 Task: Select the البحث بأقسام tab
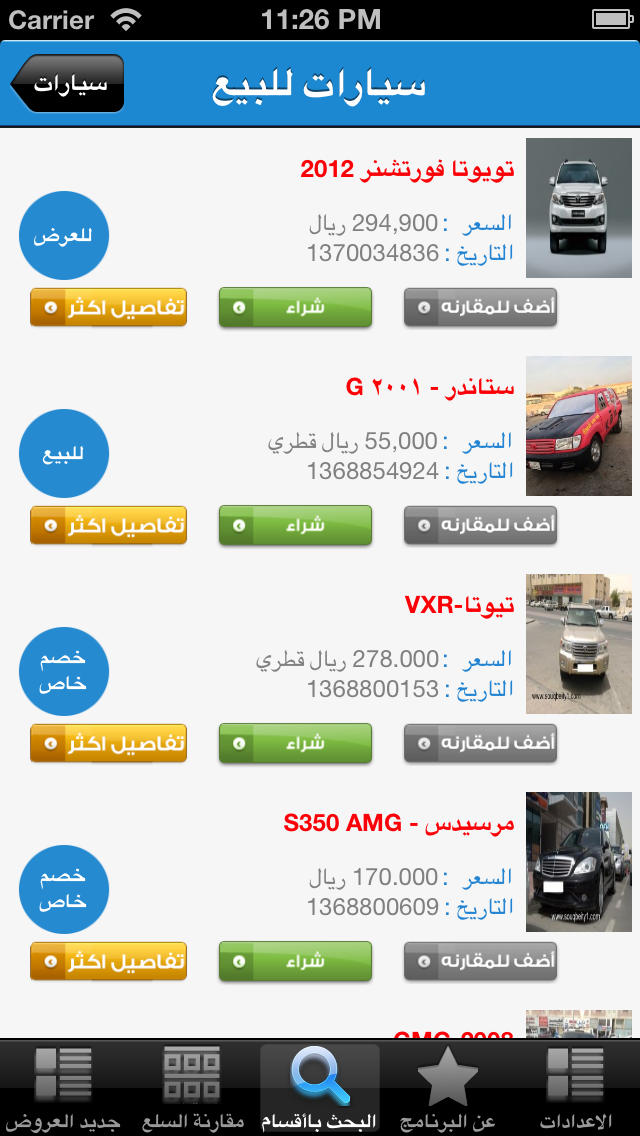tap(320, 1088)
